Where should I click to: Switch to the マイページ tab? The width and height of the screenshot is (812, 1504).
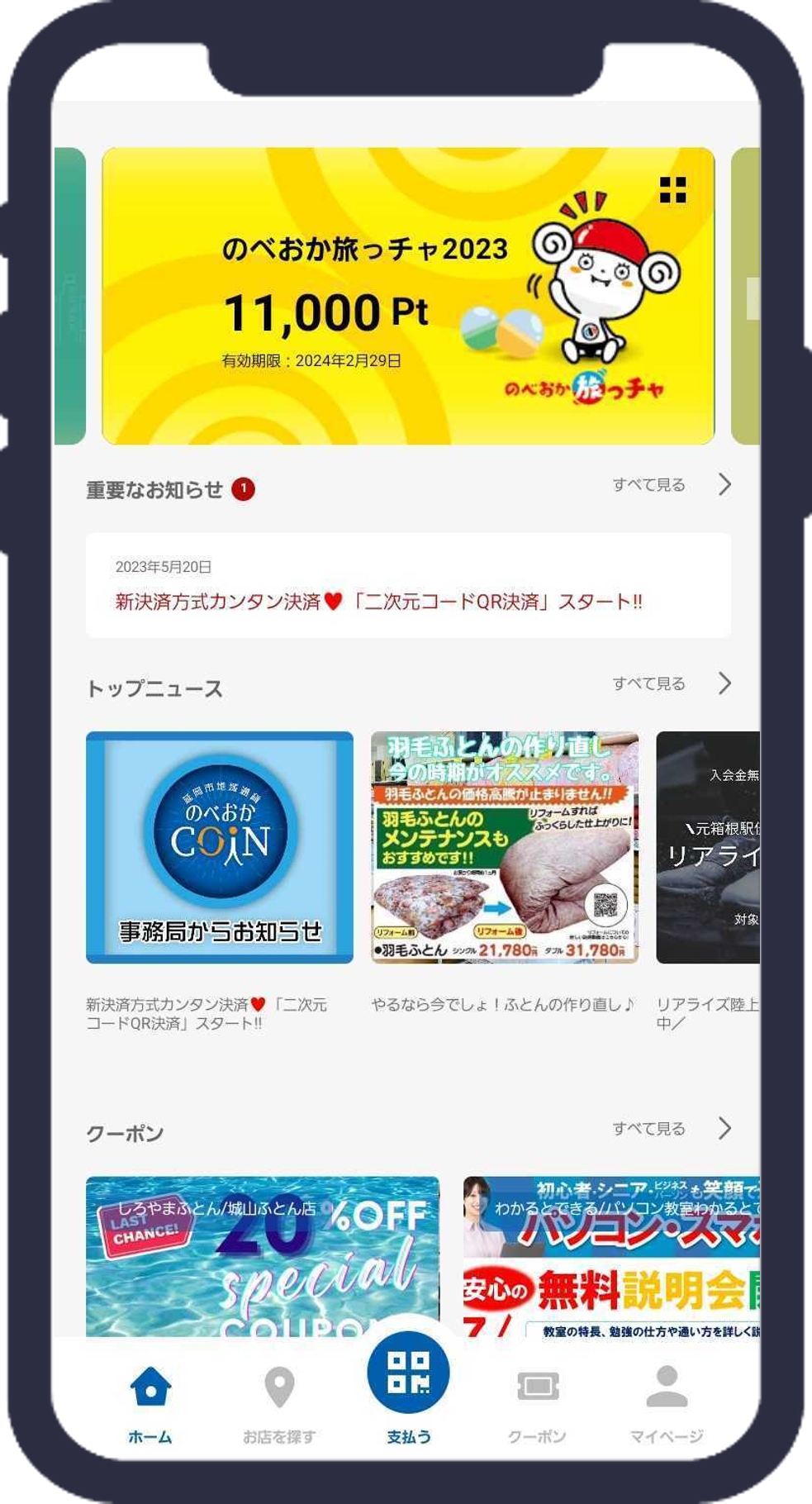coord(667,1402)
